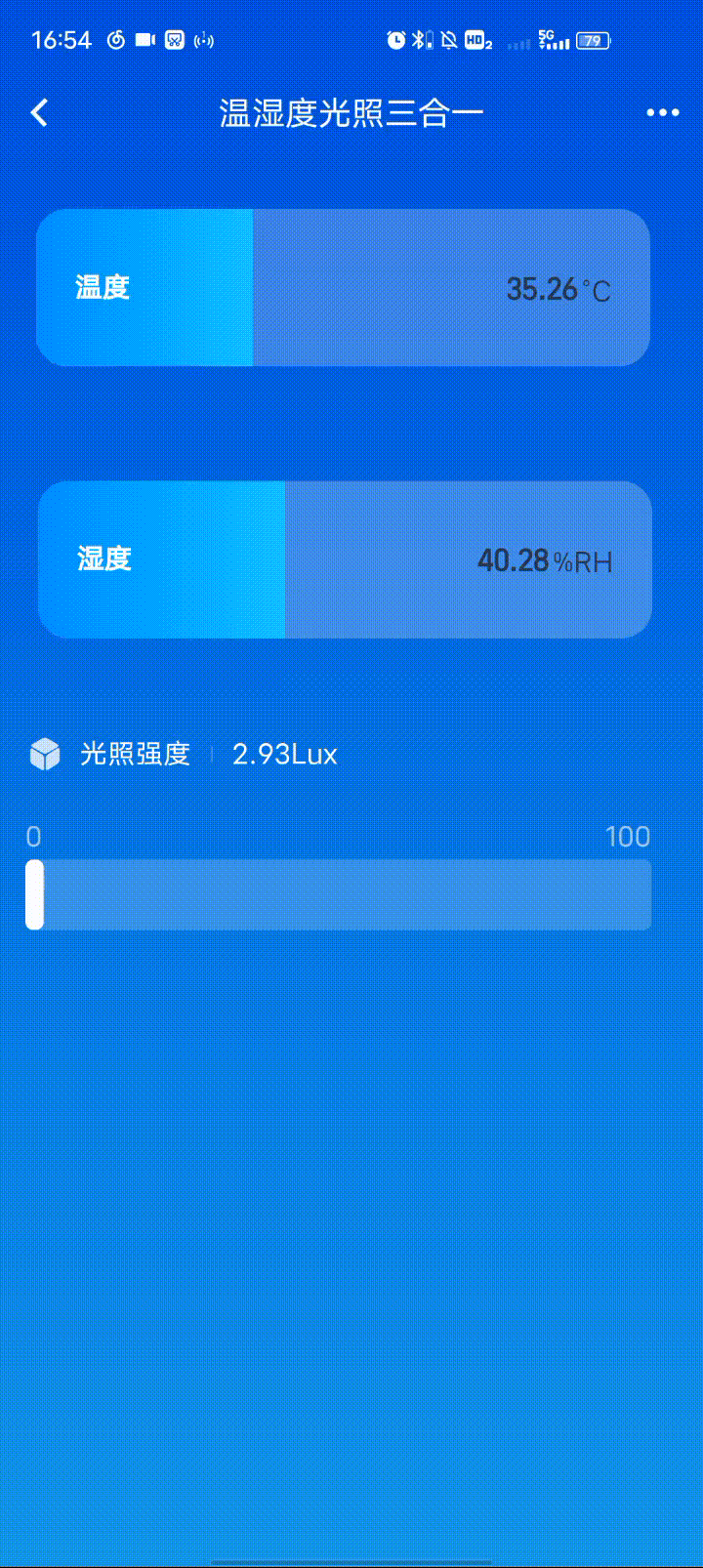
Task: Go back using the top-left arrow
Action: 39,113
